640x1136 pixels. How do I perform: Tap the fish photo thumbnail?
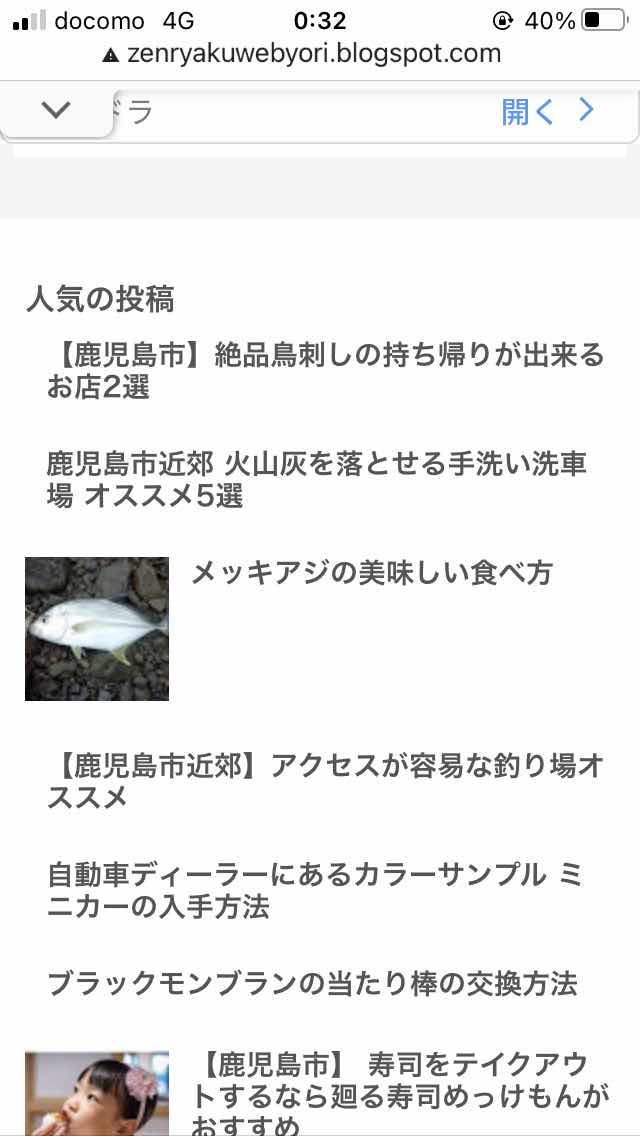(97, 628)
